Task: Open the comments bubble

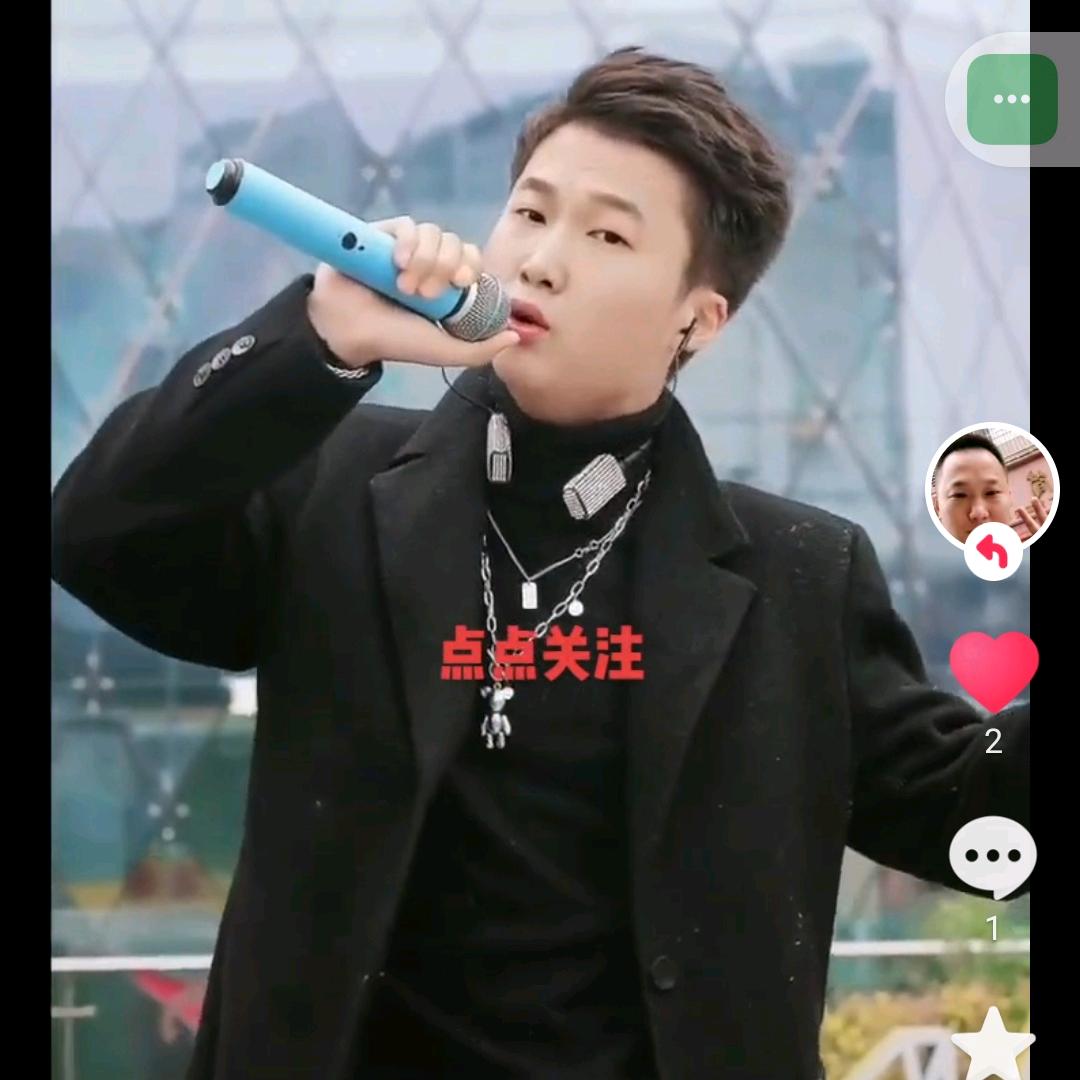Action: click(x=992, y=857)
